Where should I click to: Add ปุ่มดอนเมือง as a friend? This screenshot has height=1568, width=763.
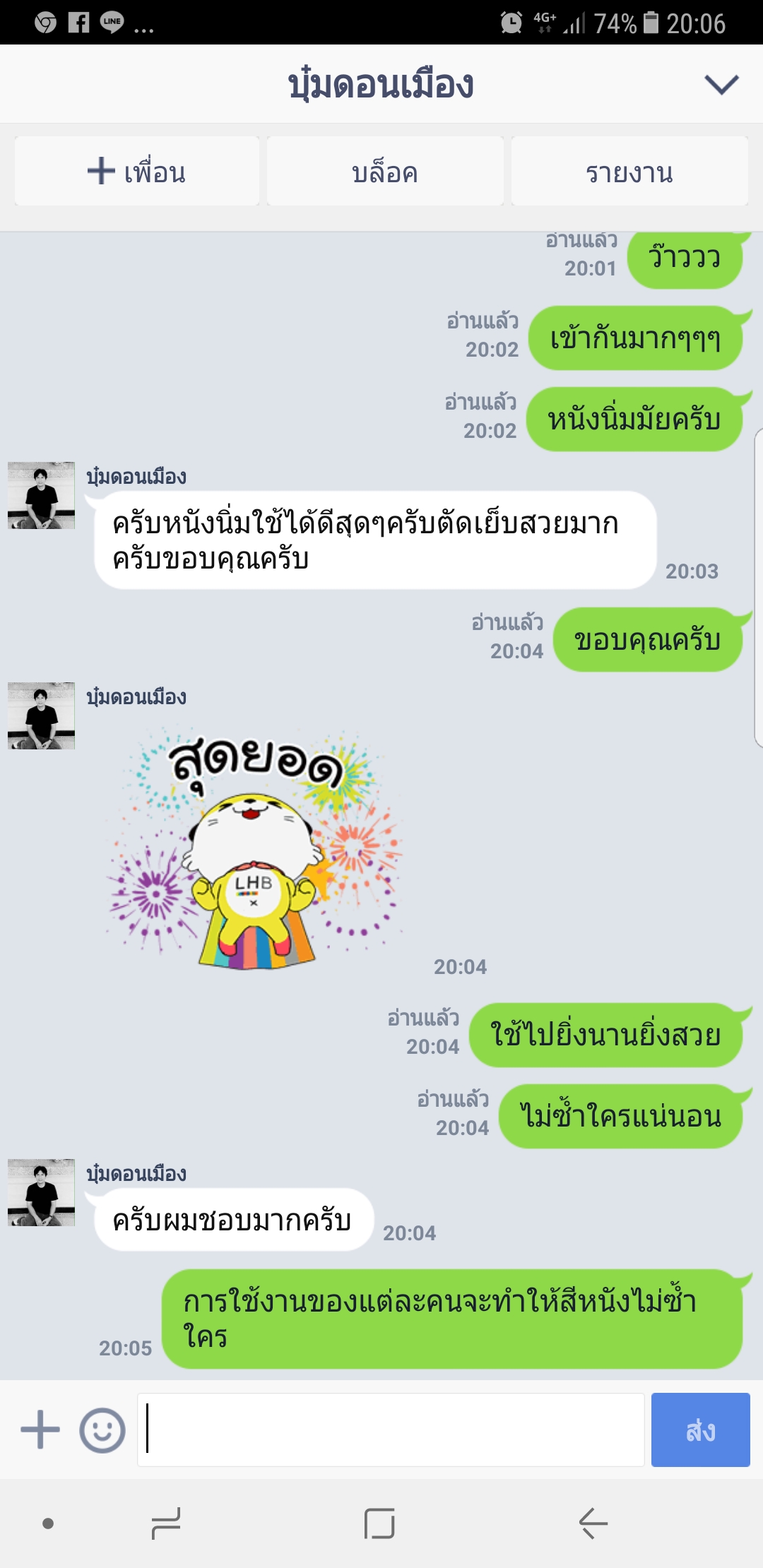[137, 172]
